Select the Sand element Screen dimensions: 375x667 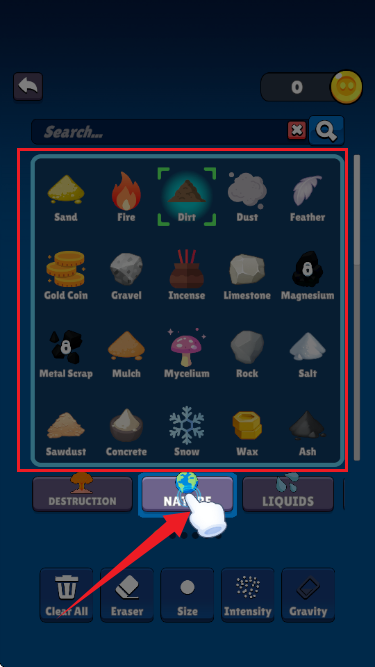click(66, 198)
